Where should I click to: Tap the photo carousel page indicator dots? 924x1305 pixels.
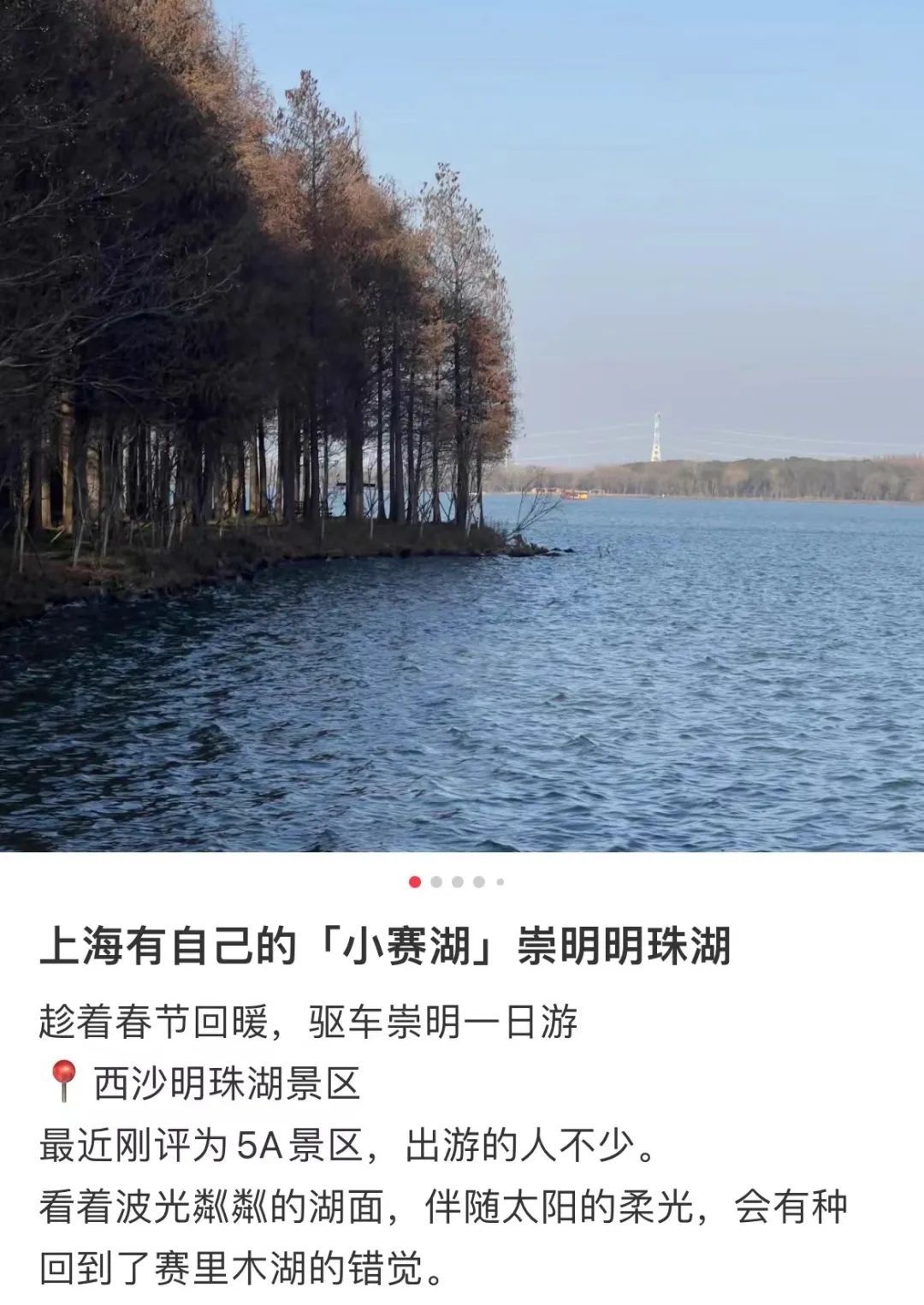point(457,881)
